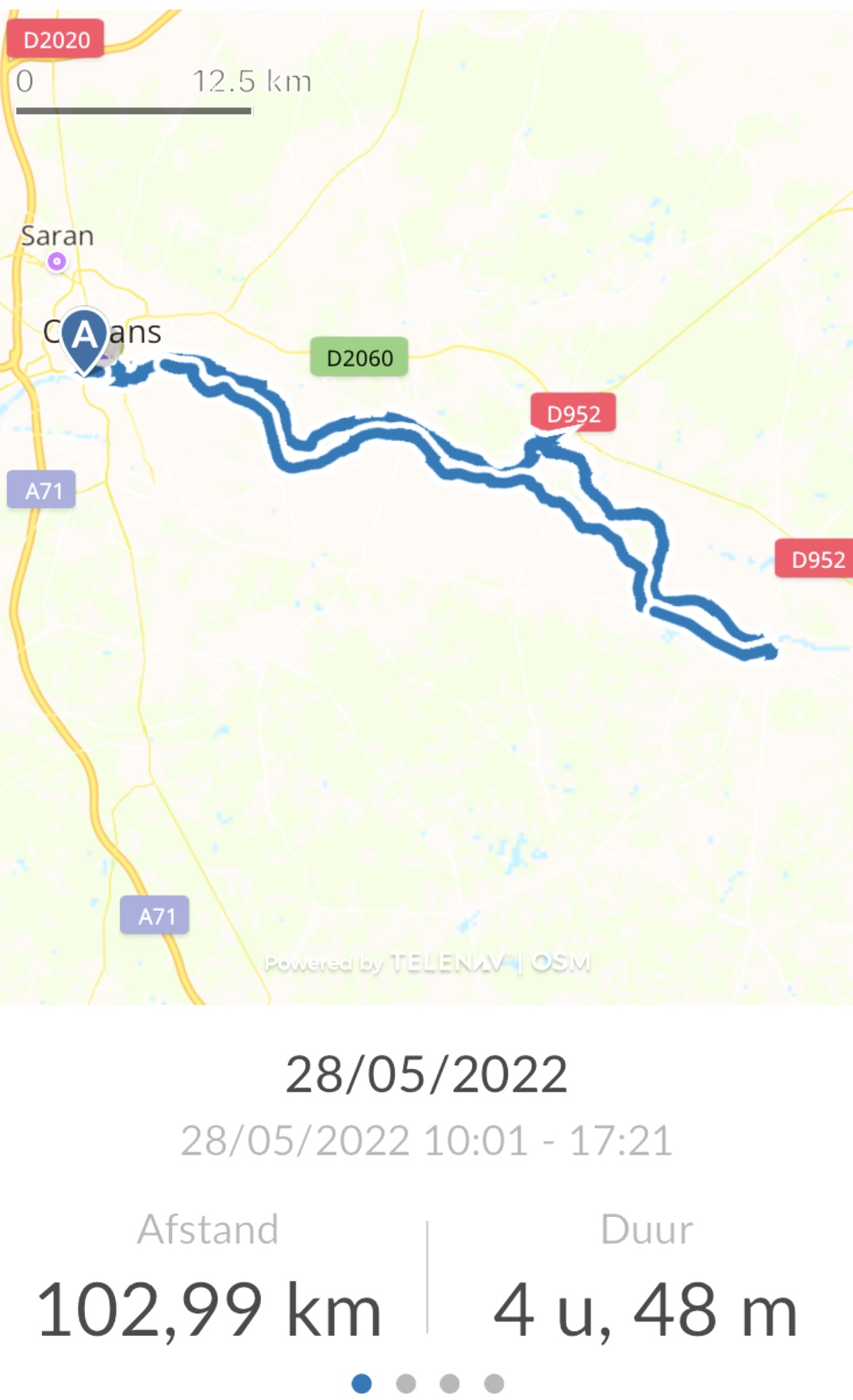Select the second page indicator dot

405,1383
